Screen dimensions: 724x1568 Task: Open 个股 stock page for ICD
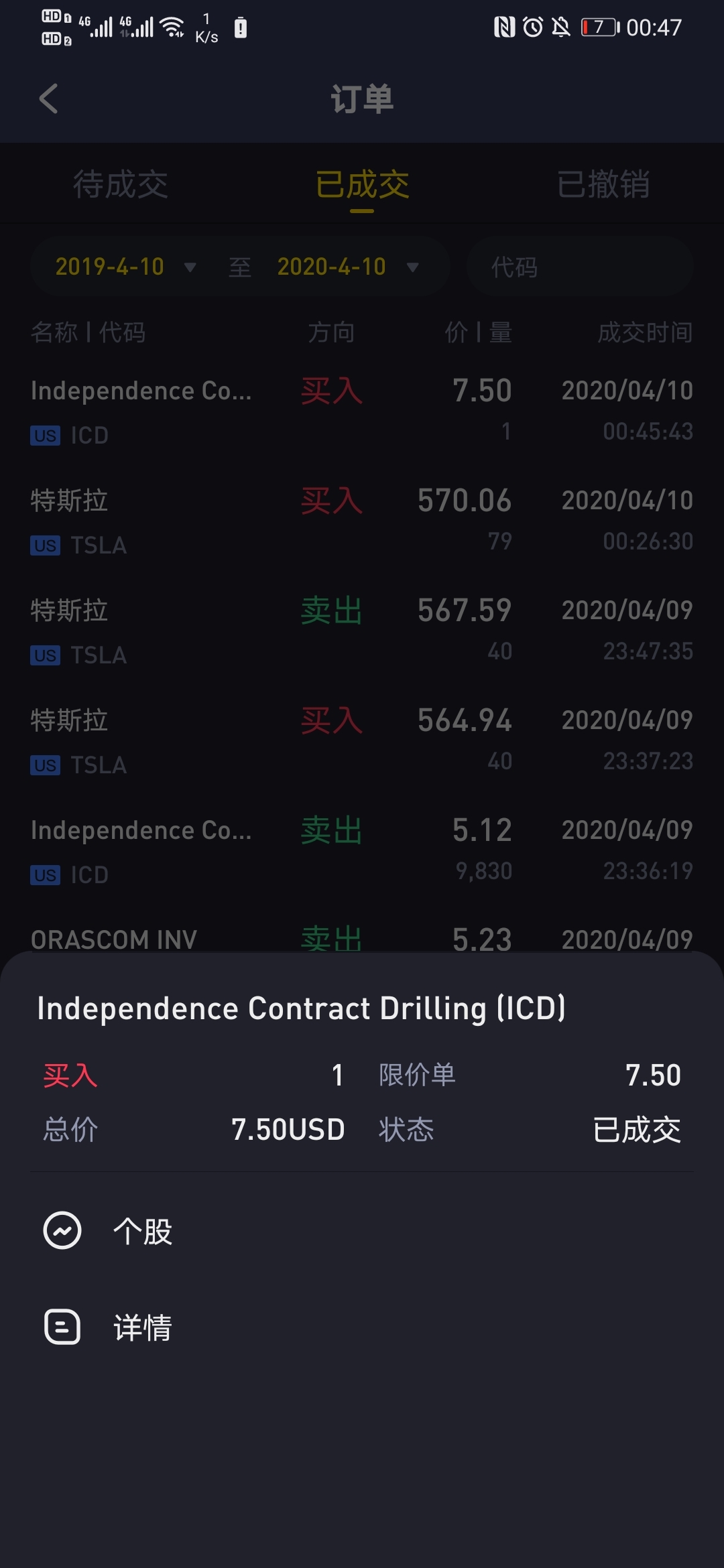(x=362, y=1231)
